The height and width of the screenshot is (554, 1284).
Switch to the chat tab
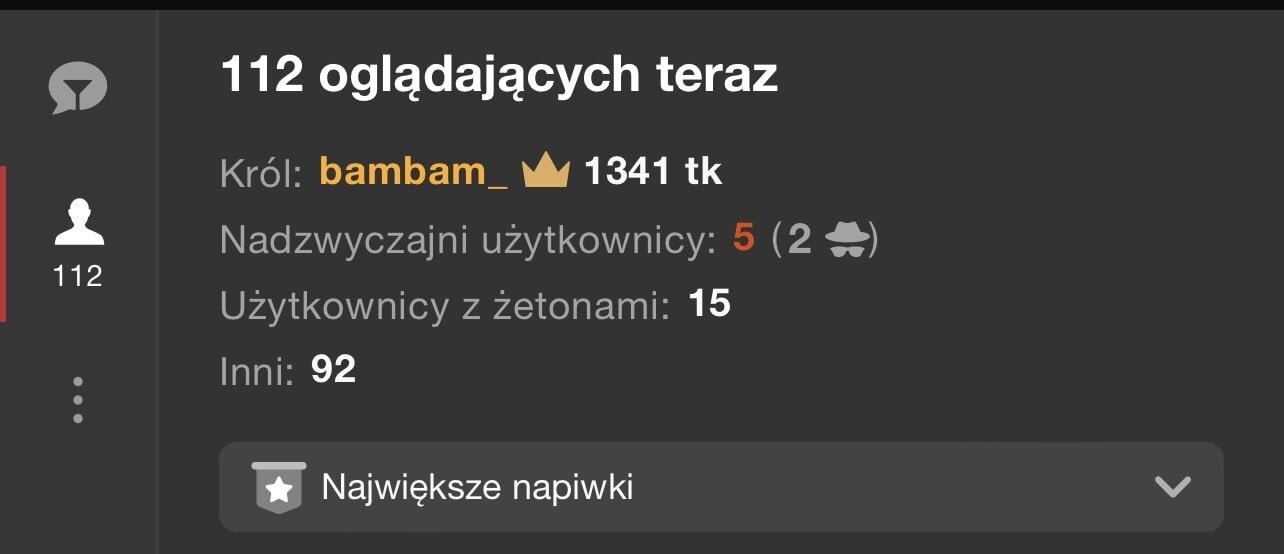point(78,88)
